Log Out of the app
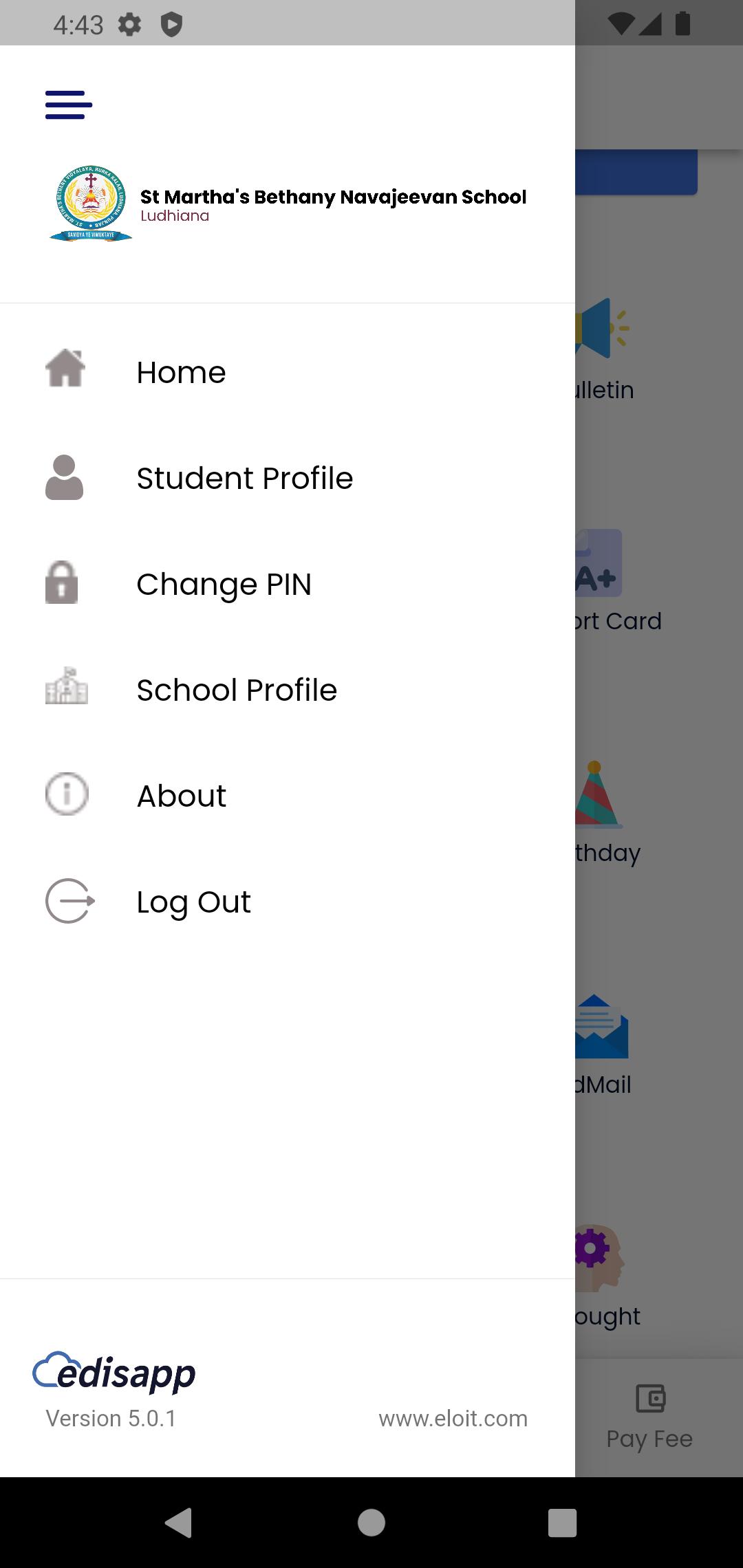This screenshot has width=743, height=1568. pos(288,902)
